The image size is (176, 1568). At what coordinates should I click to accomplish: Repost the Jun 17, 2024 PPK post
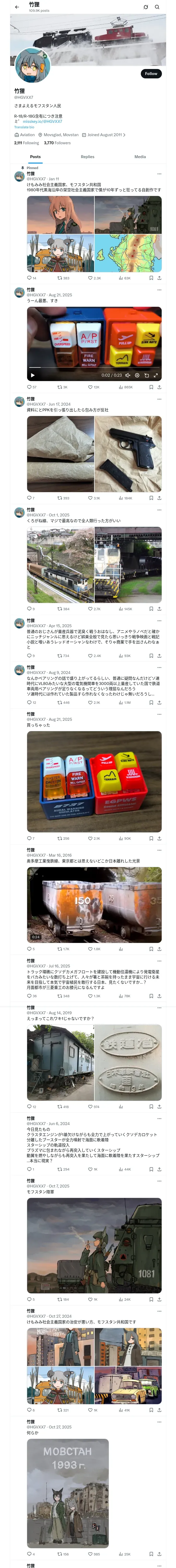(63, 498)
